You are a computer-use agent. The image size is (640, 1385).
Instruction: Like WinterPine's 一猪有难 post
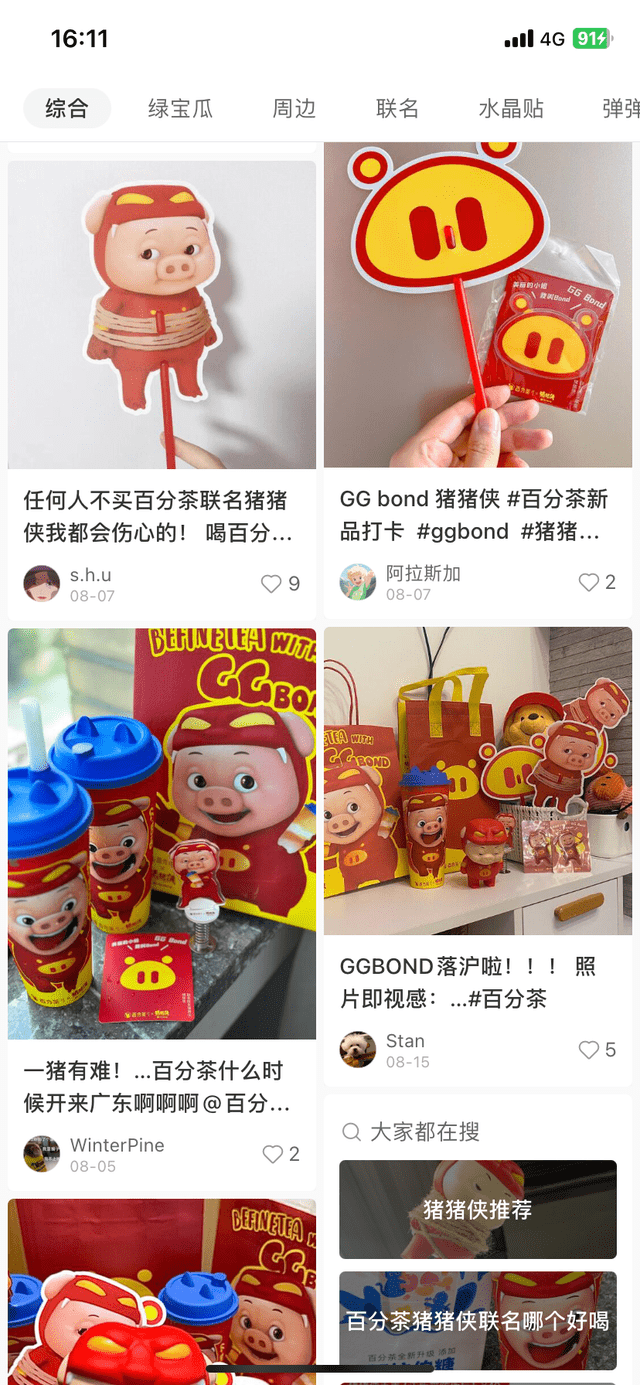tap(272, 1154)
